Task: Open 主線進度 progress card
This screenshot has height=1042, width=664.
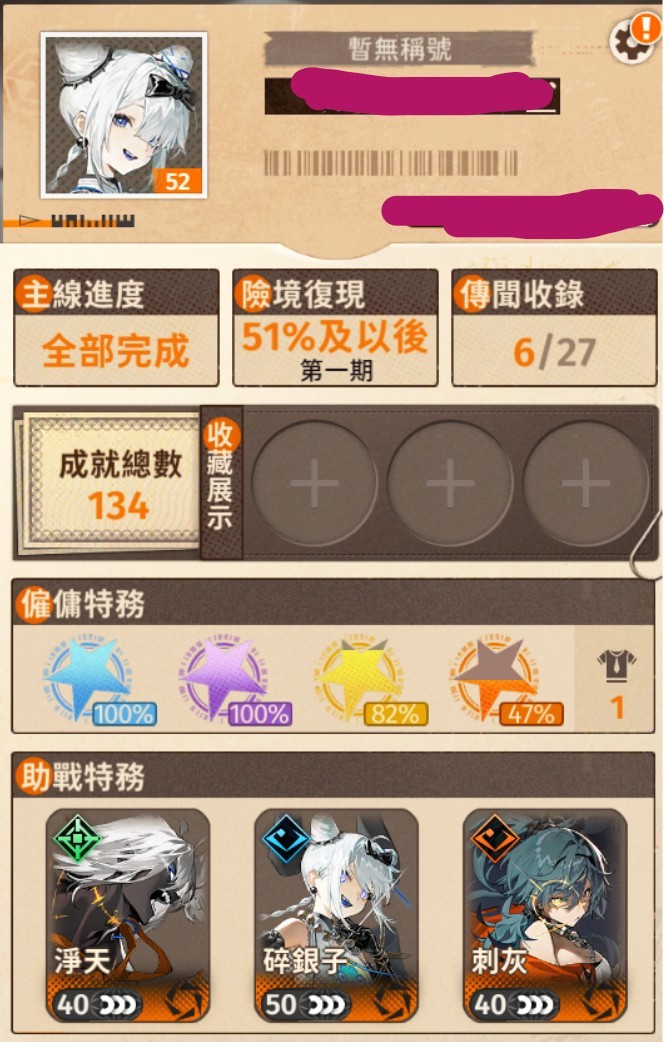Action: [x=116, y=328]
